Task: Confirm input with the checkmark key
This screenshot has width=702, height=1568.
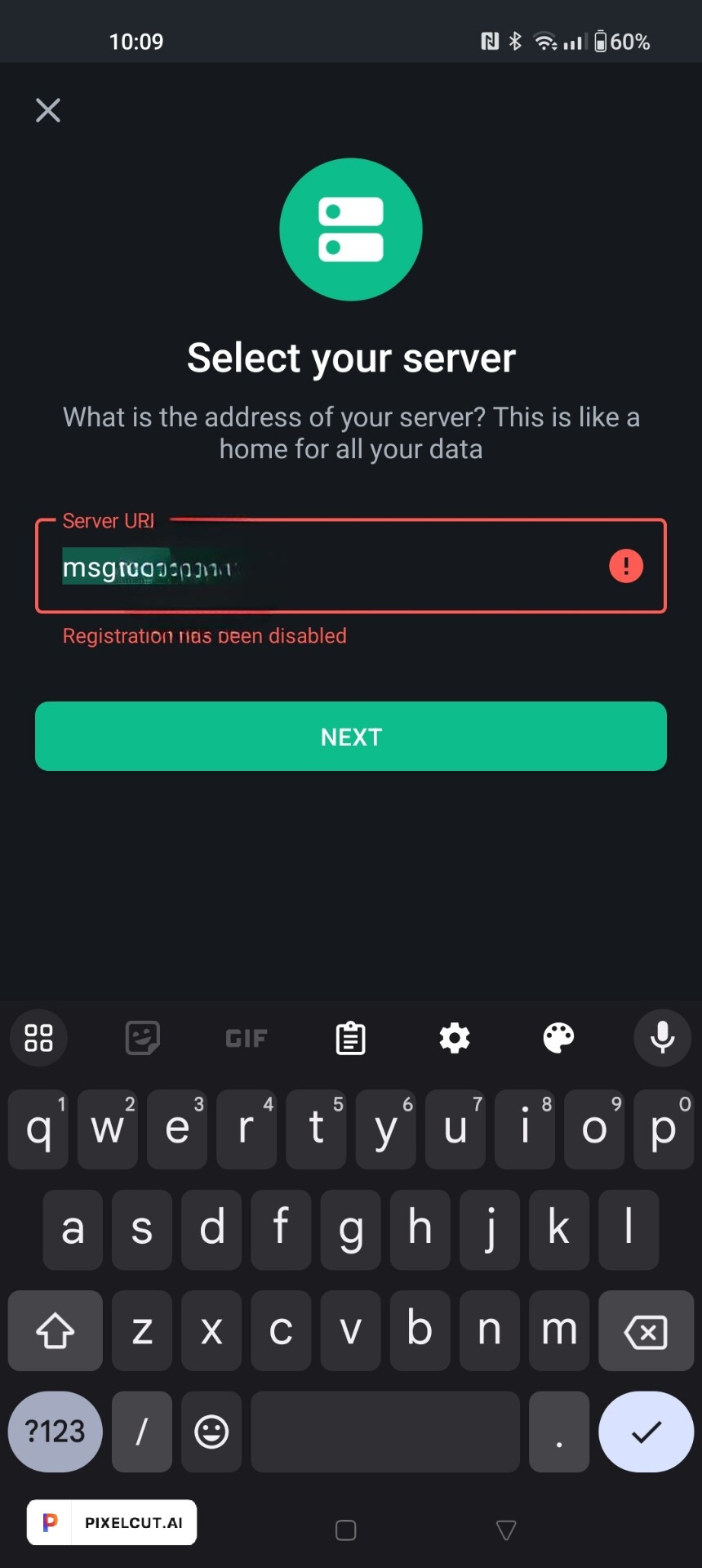Action: pyautogui.click(x=646, y=1432)
